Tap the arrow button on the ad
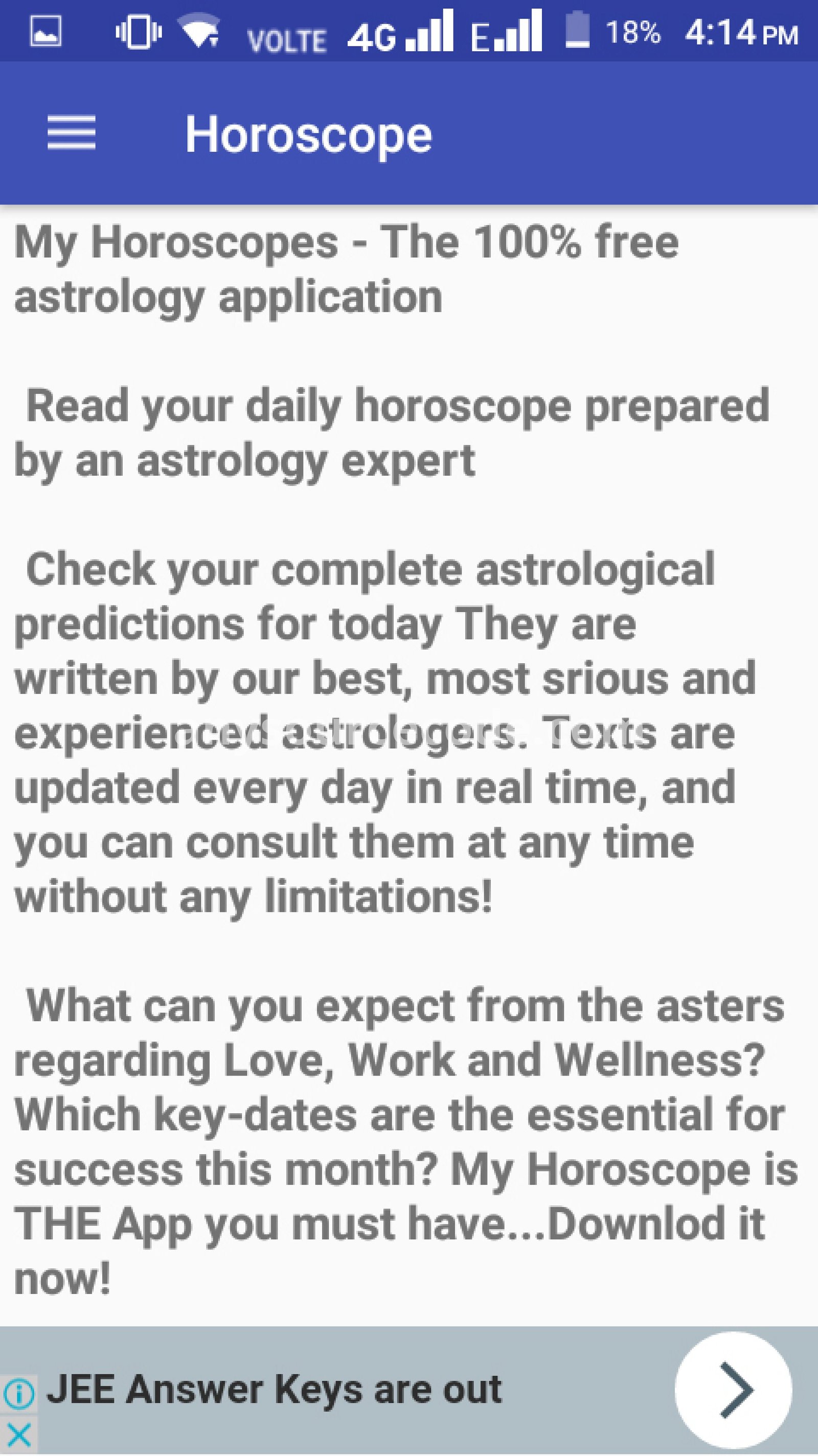818x1456 pixels. 733,1390
